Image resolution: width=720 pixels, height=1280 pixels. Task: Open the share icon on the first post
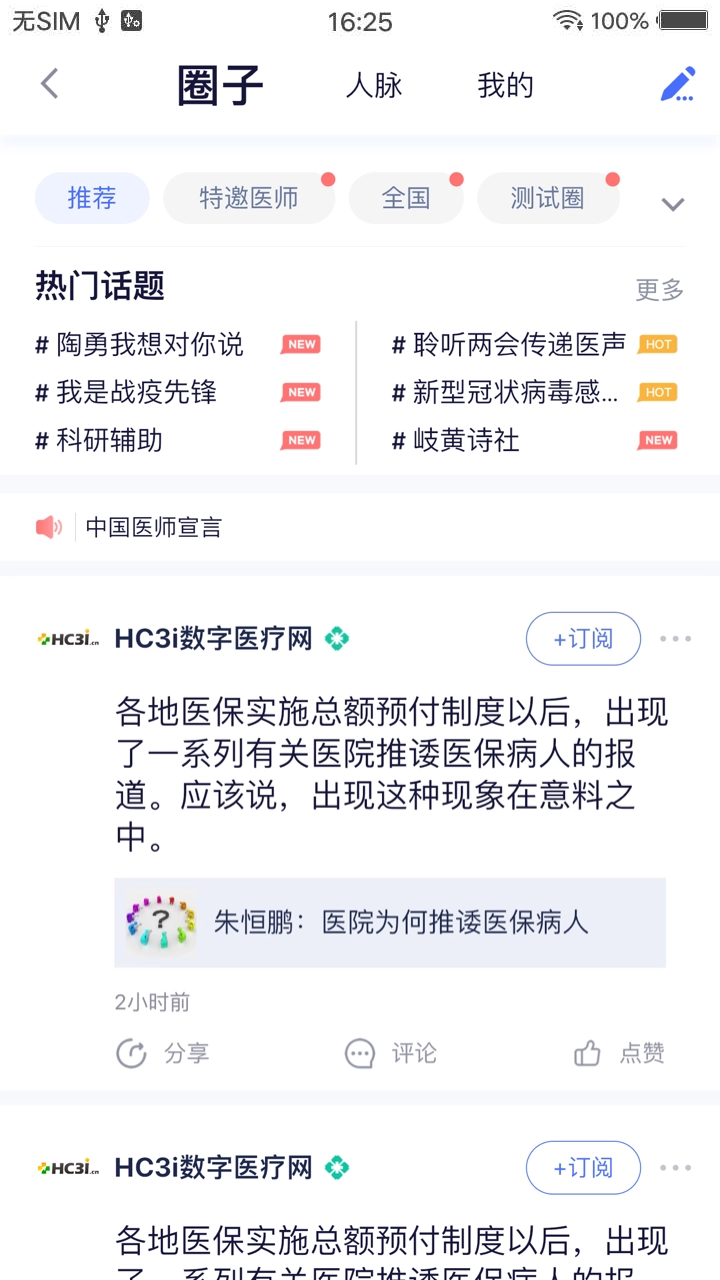pos(131,1053)
